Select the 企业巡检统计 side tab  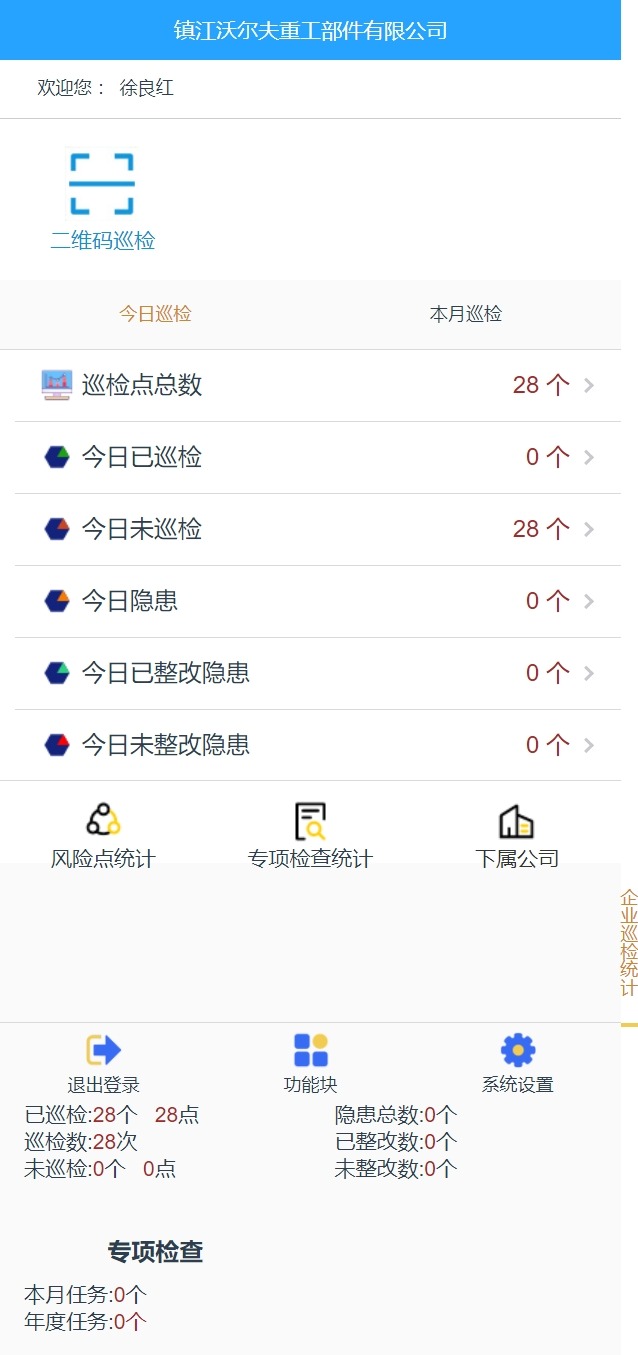pos(629,943)
